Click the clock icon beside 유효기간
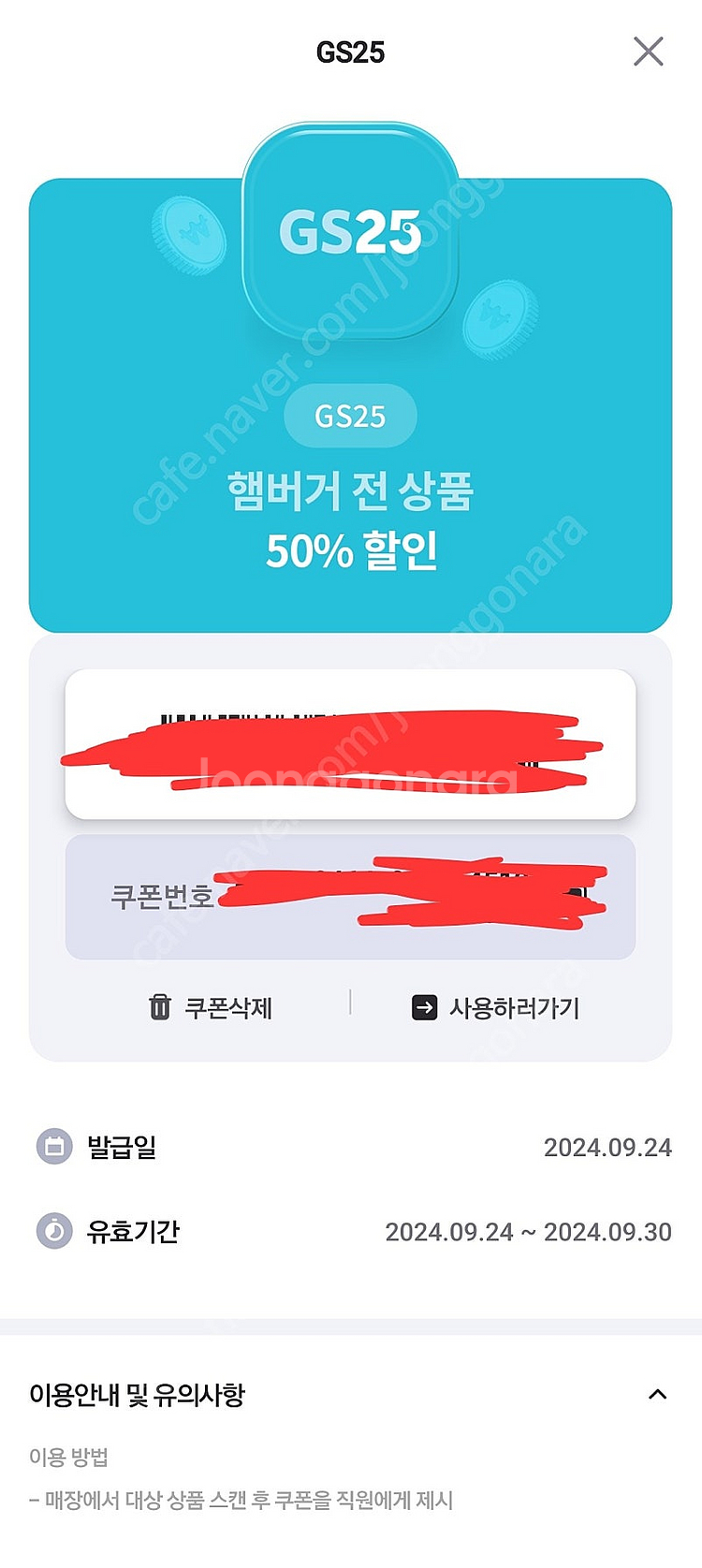The height and width of the screenshot is (1568, 702). pos(53,1232)
